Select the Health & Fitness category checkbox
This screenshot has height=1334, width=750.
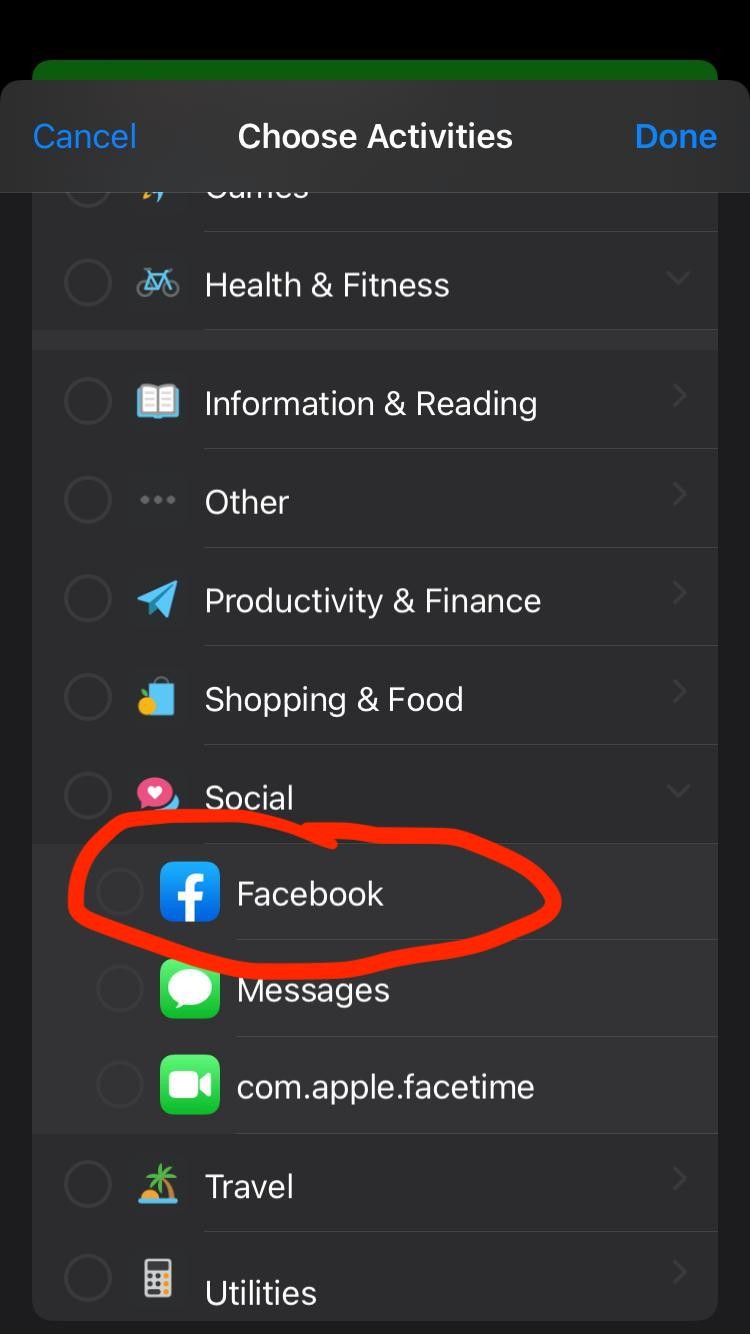coord(88,284)
